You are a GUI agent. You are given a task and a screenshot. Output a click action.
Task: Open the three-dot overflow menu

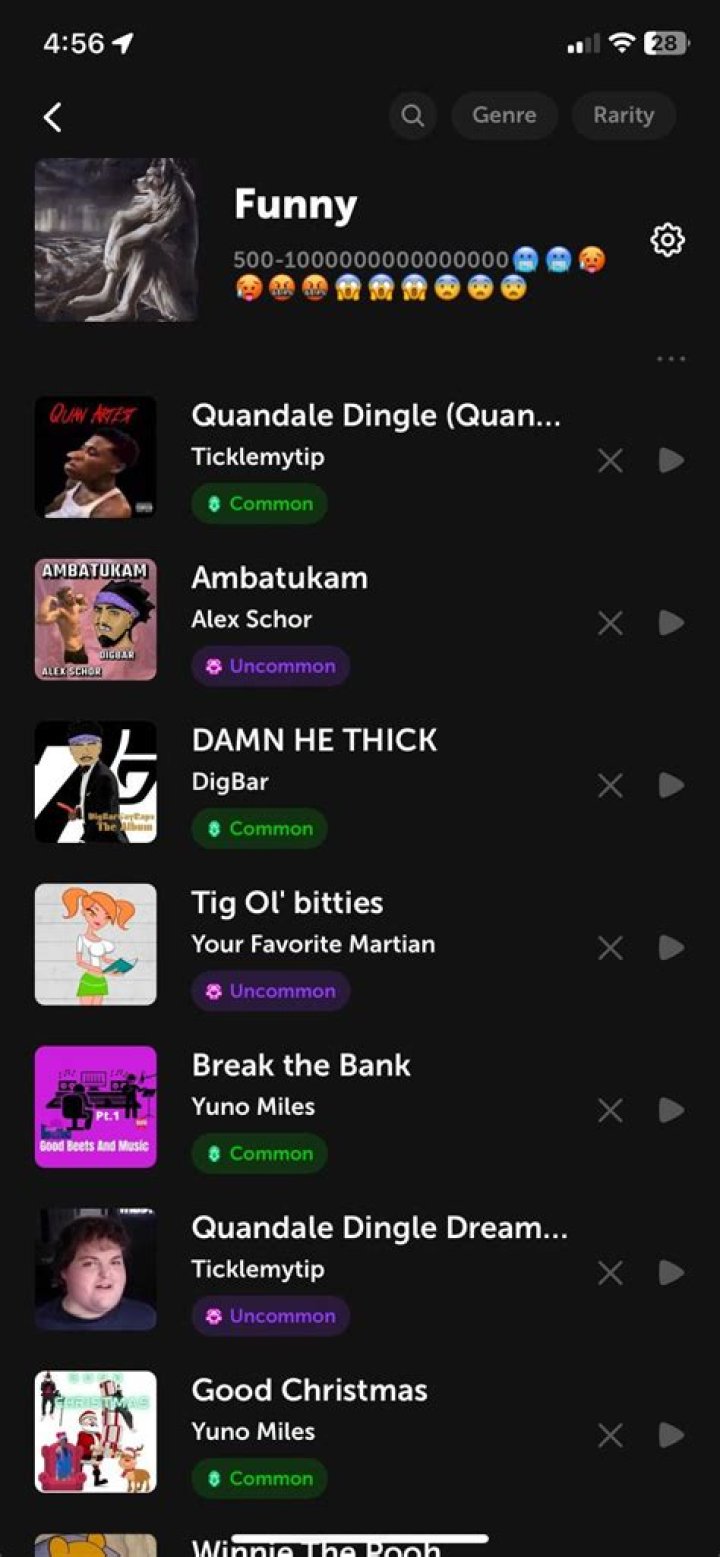coord(671,359)
